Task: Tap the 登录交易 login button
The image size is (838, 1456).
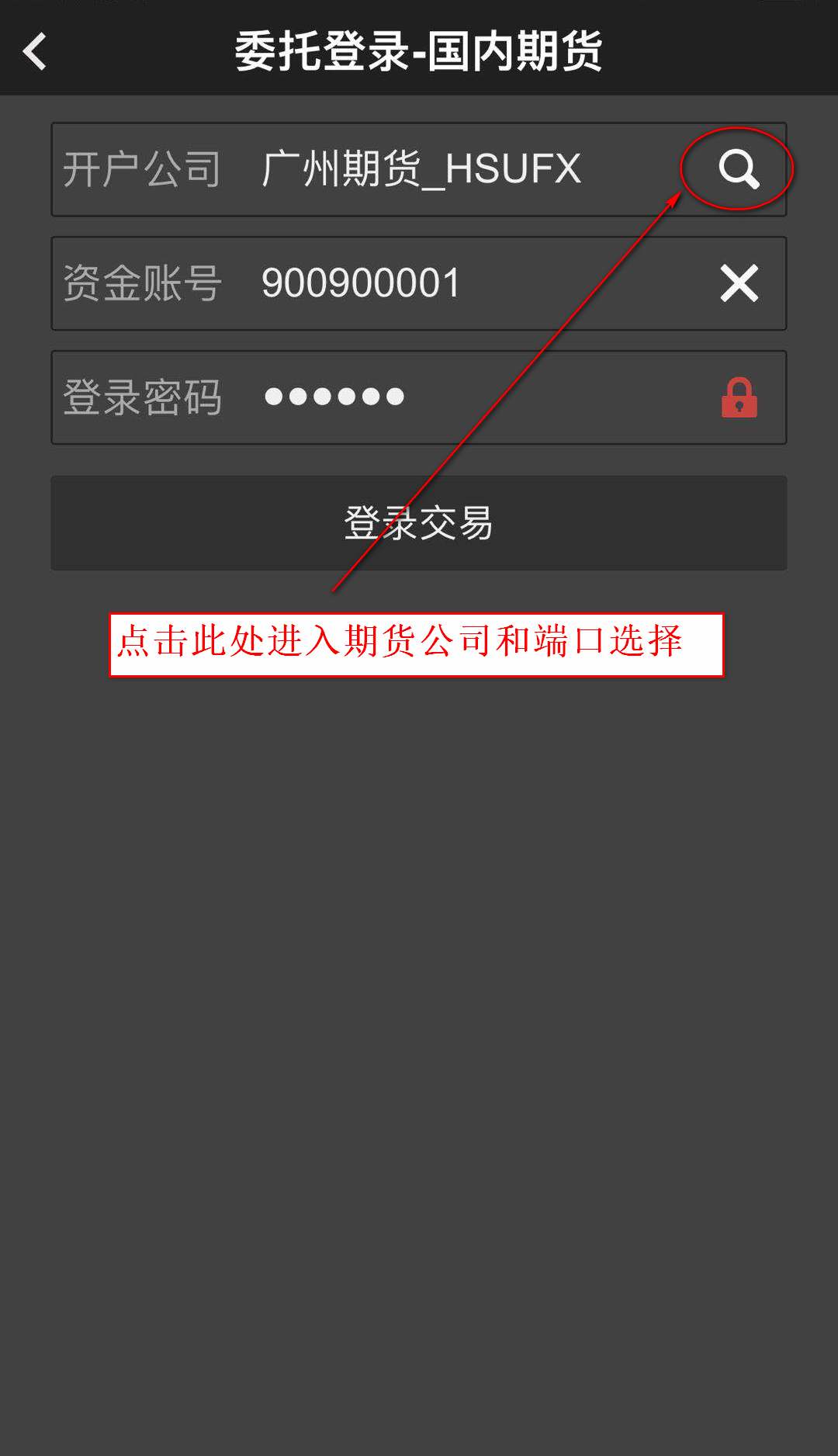Action: [419, 523]
